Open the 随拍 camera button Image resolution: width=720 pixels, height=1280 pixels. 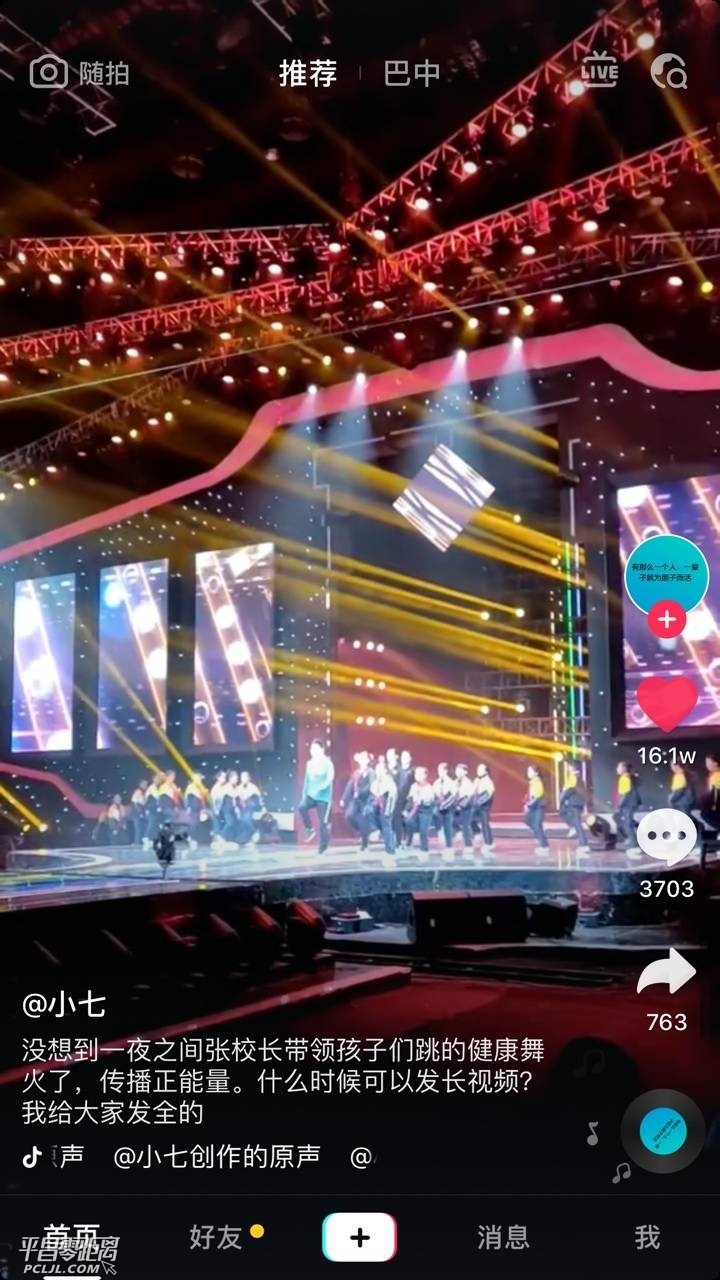(x=80, y=73)
